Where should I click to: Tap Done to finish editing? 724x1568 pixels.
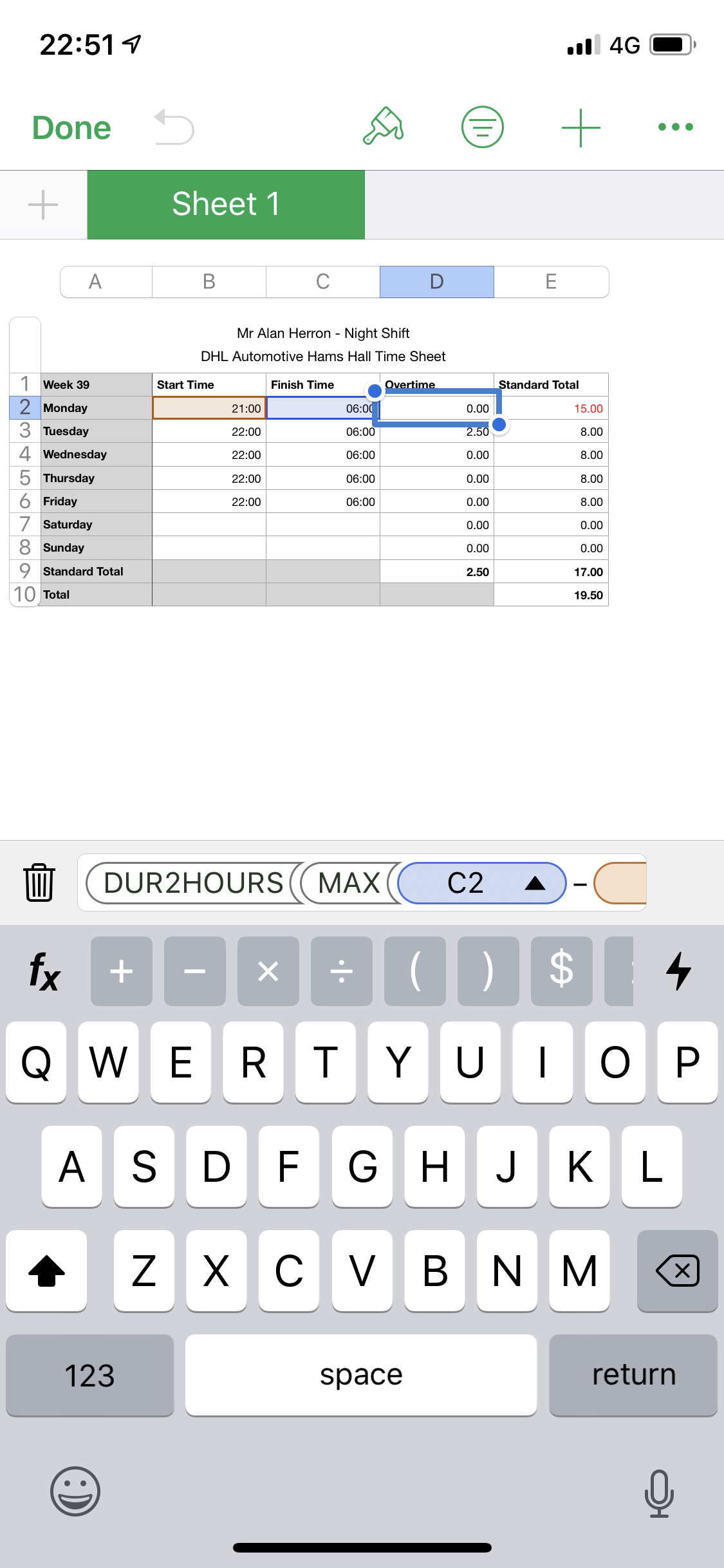point(71,127)
